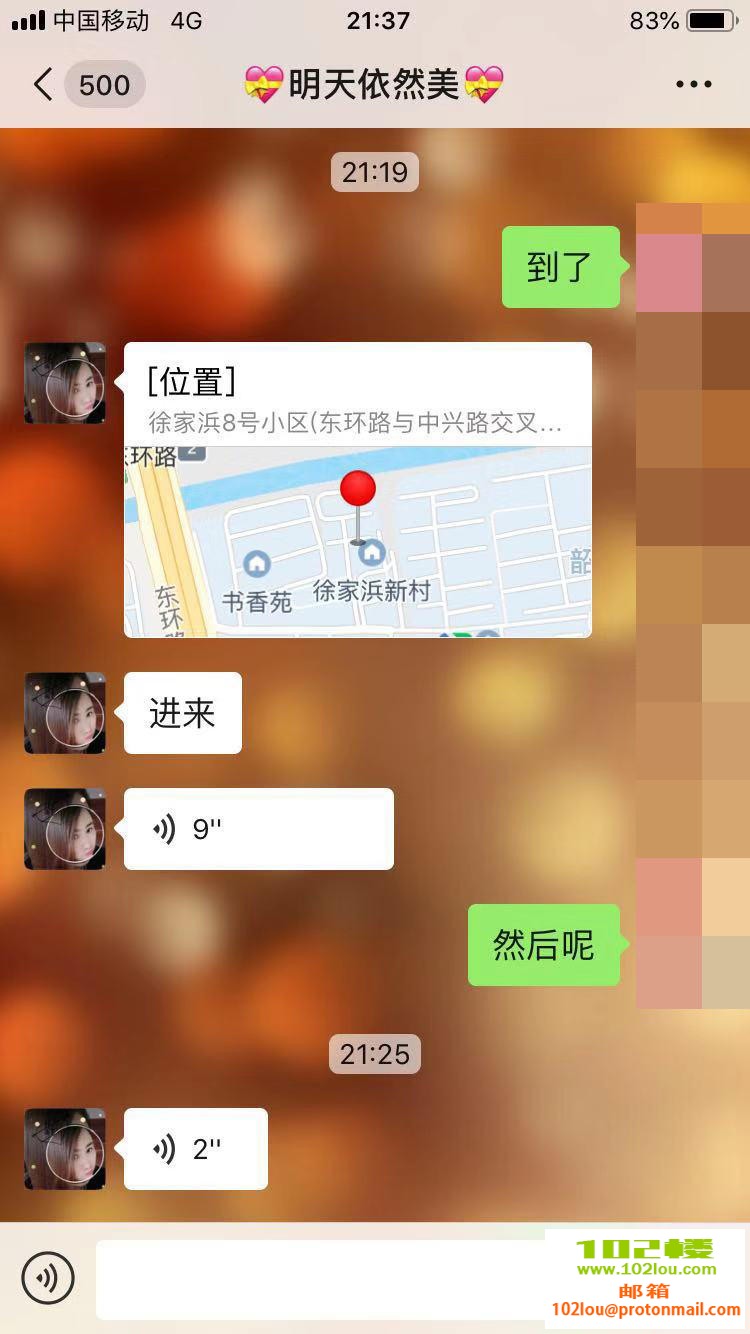Tap the 21:25 timestamp label
This screenshot has width=750, height=1334.
coord(375,1053)
